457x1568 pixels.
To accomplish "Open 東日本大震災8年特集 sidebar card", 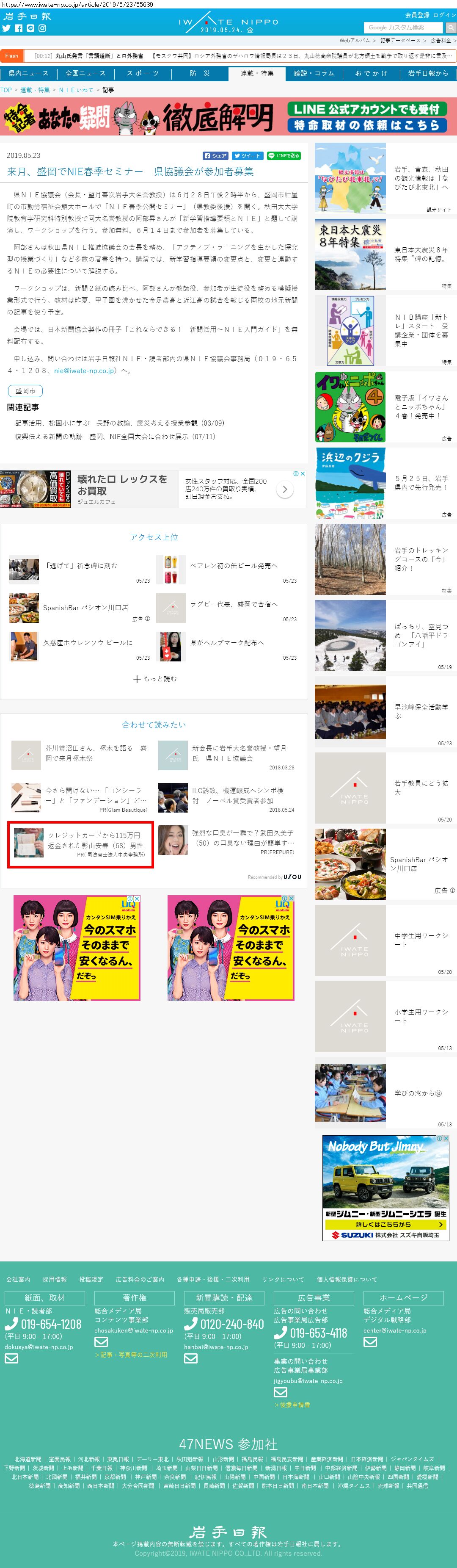I will [385, 254].
